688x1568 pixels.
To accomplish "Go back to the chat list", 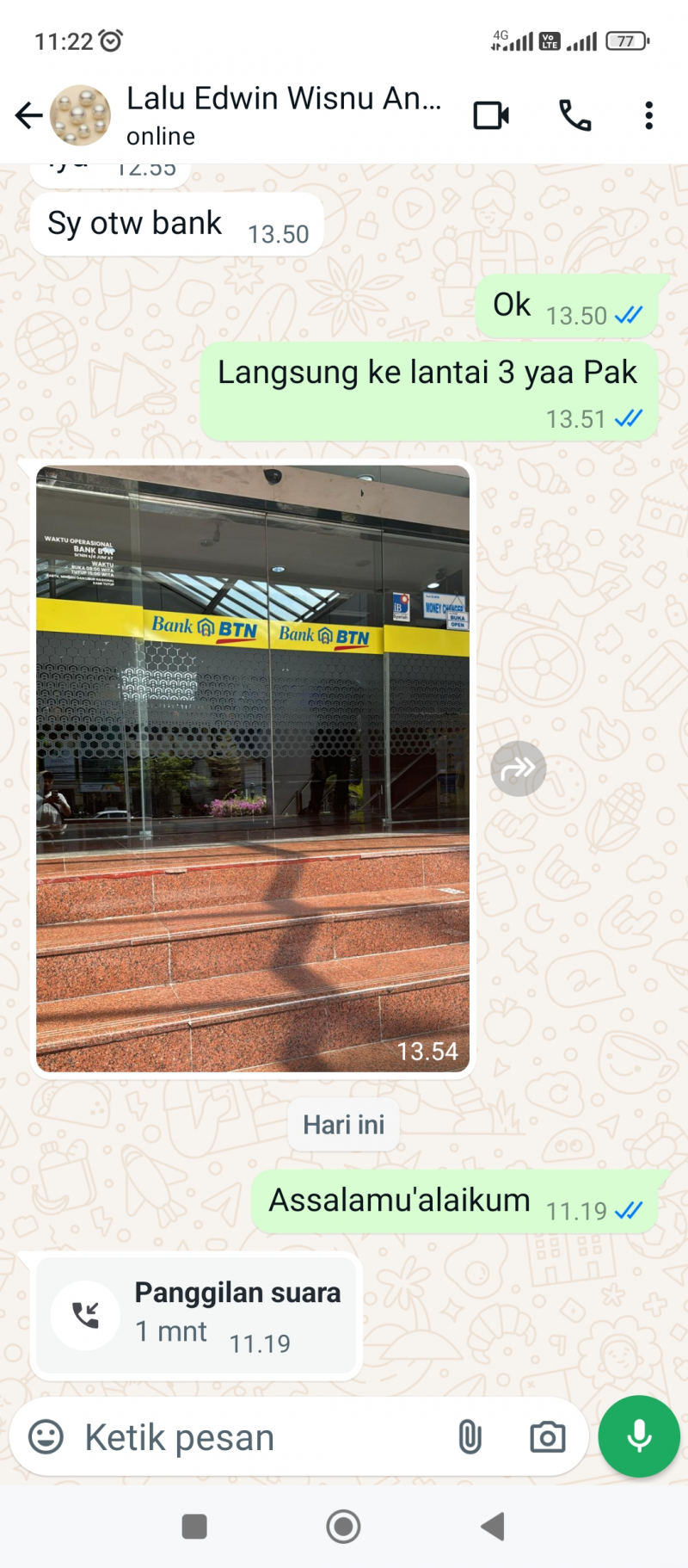I will [28, 115].
